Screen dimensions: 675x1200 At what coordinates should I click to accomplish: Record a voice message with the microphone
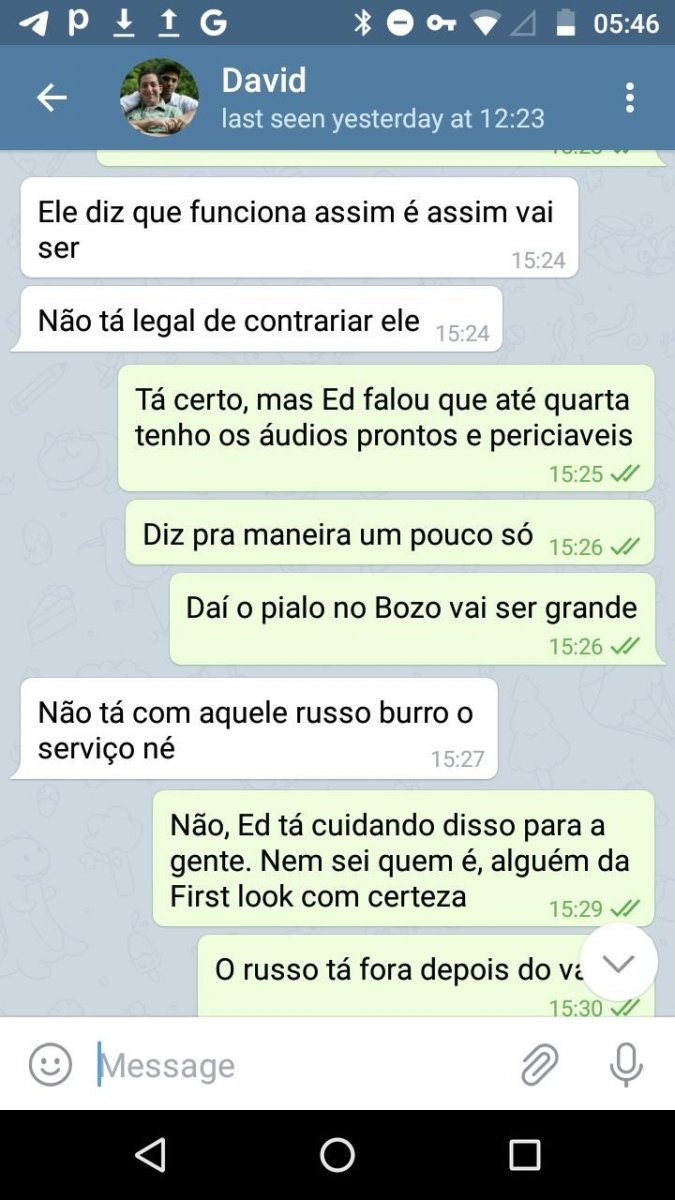coord(627,1065)
